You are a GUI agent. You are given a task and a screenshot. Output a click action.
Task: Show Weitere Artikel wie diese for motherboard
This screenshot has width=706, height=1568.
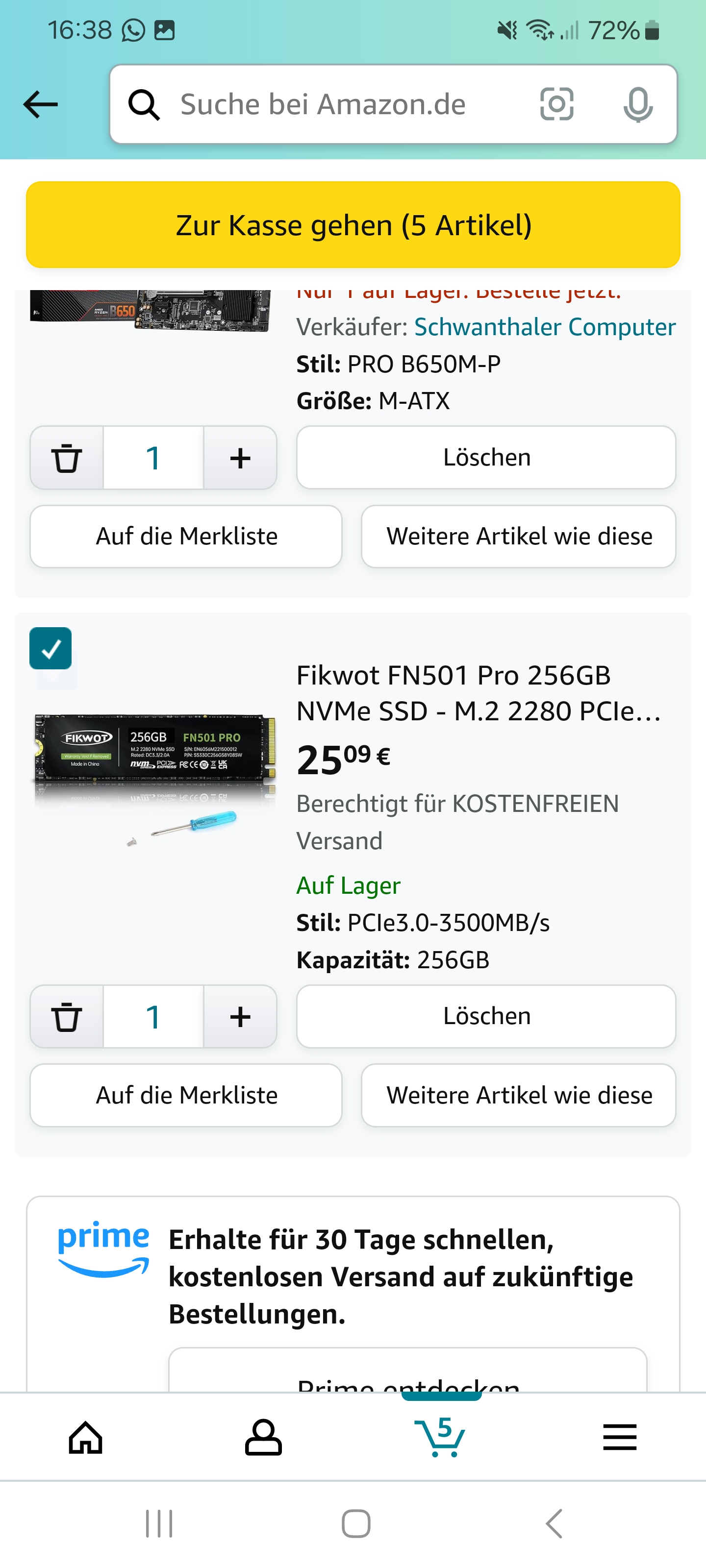(x=518, y=536)
